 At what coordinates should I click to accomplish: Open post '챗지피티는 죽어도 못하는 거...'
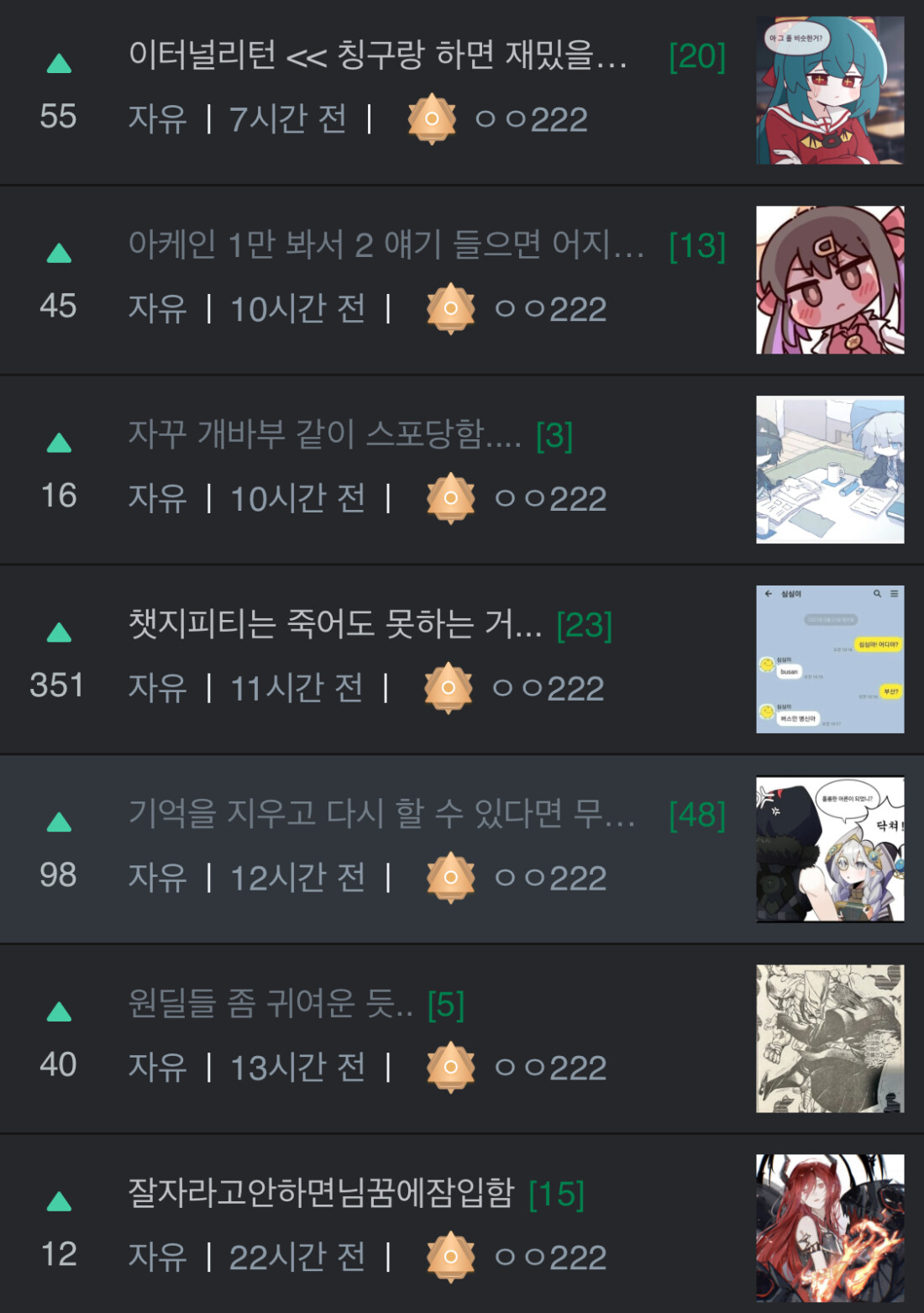coord(335,624)
